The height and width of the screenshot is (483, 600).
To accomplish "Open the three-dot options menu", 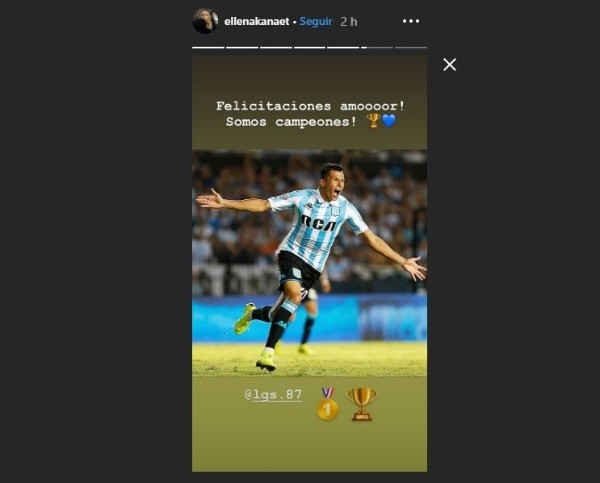I will 411,21.
